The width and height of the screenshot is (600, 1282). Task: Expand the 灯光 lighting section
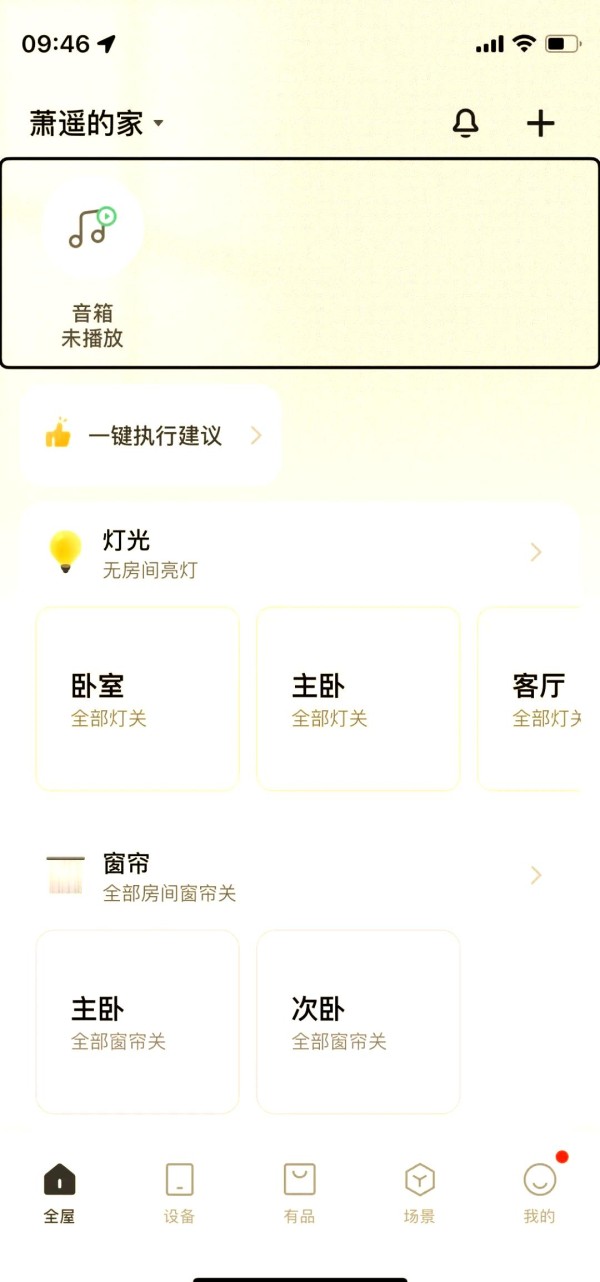[300, 553]
